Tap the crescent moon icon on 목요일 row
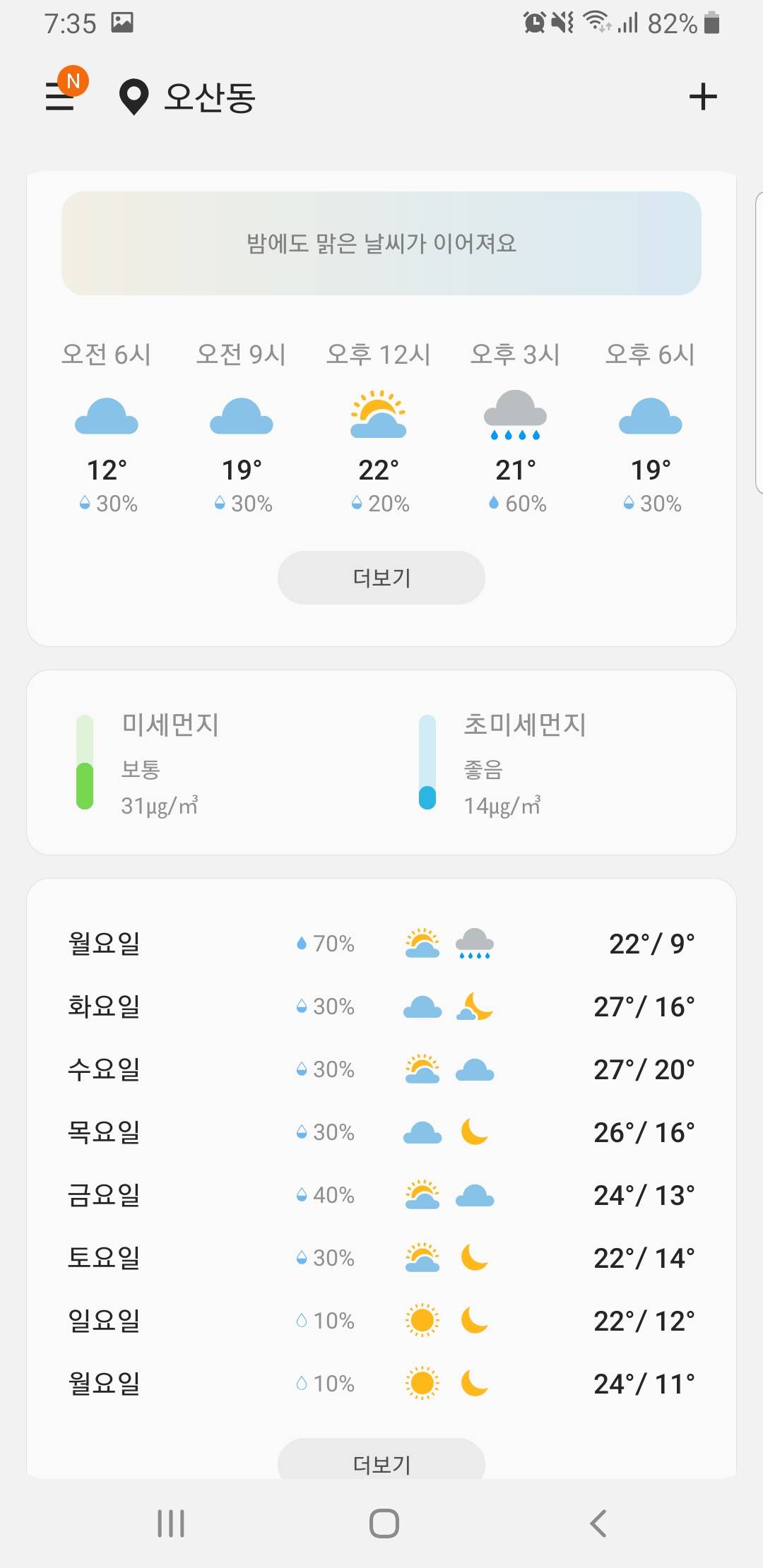763x1568 pixels. [x=473, y=1132]
